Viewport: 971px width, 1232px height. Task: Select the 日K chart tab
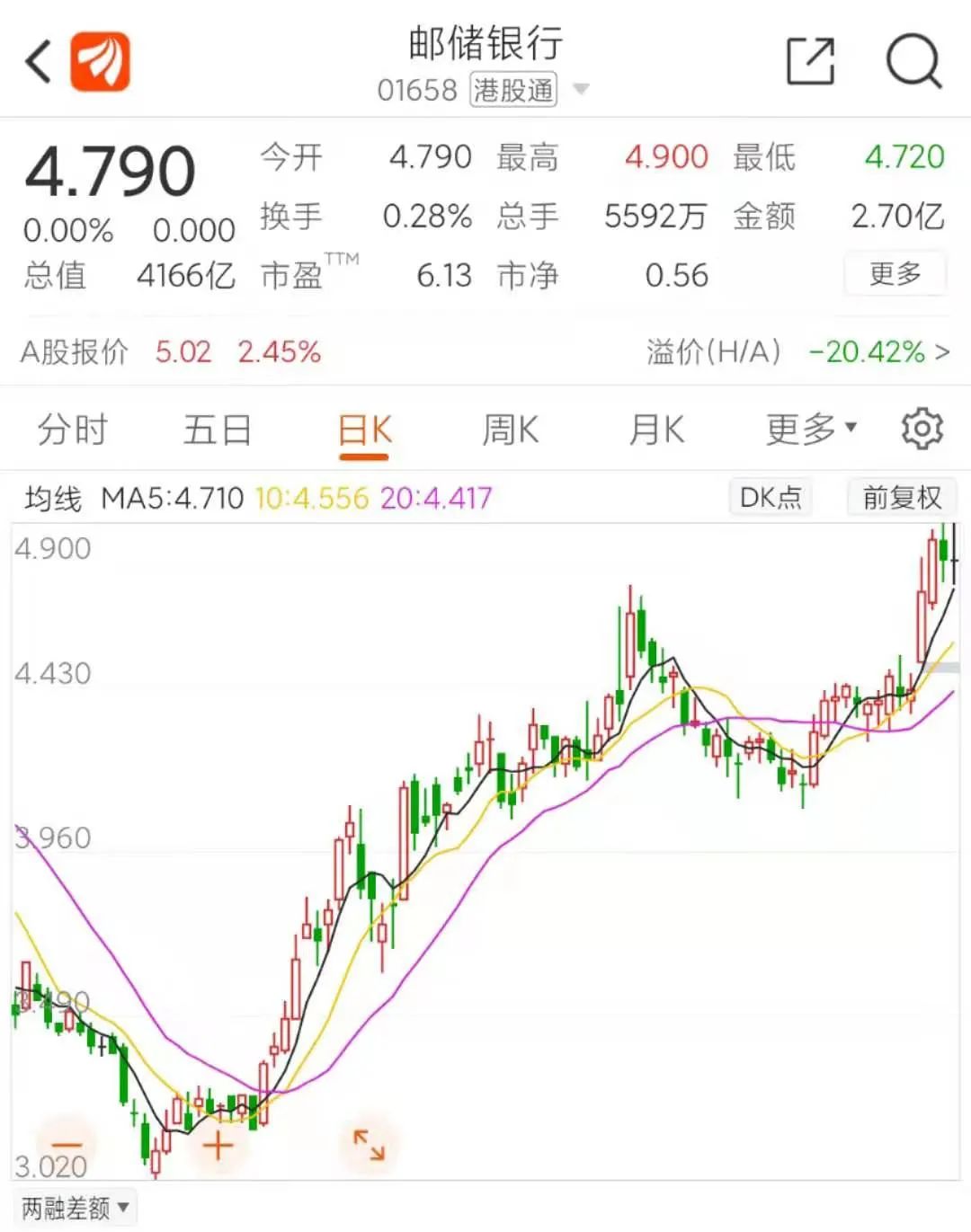point(364,430)
